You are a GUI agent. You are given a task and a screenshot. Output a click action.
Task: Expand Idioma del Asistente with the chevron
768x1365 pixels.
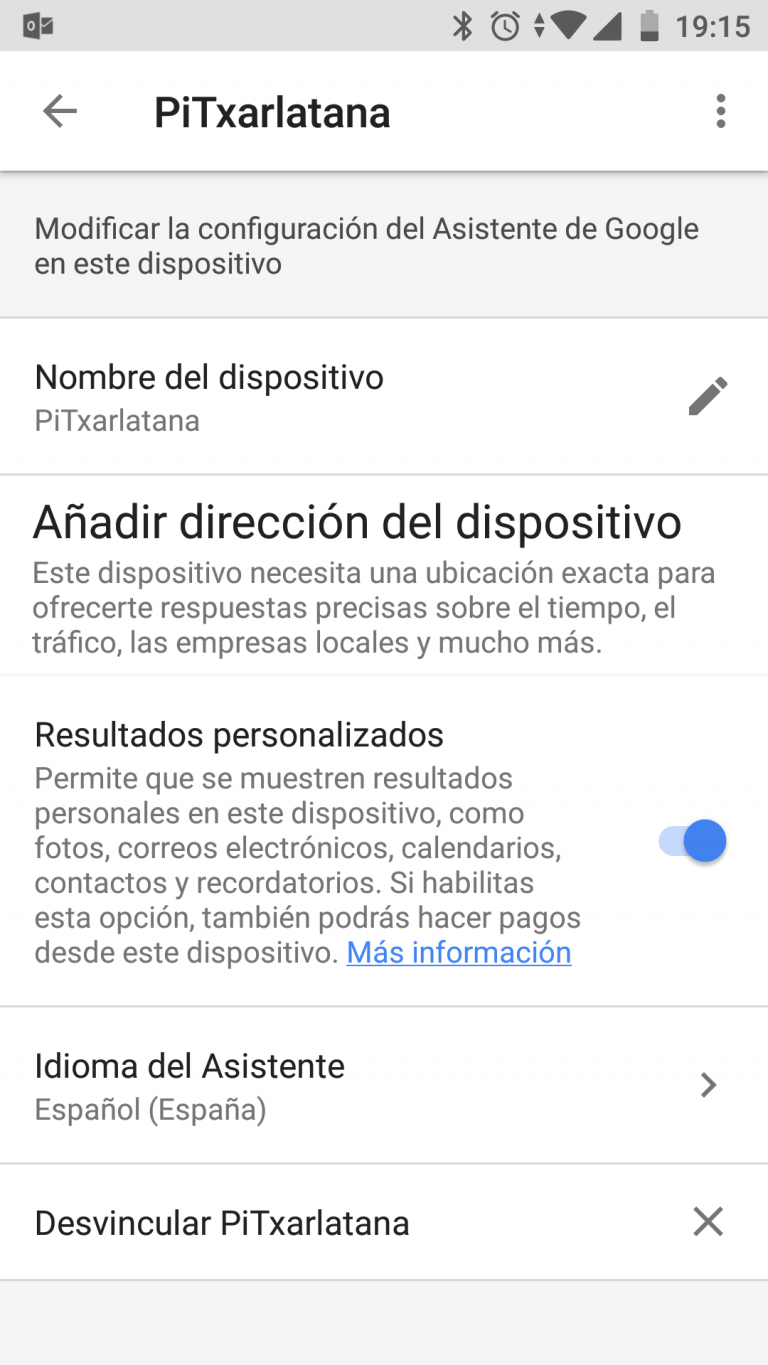click(x=708, y=1085)
